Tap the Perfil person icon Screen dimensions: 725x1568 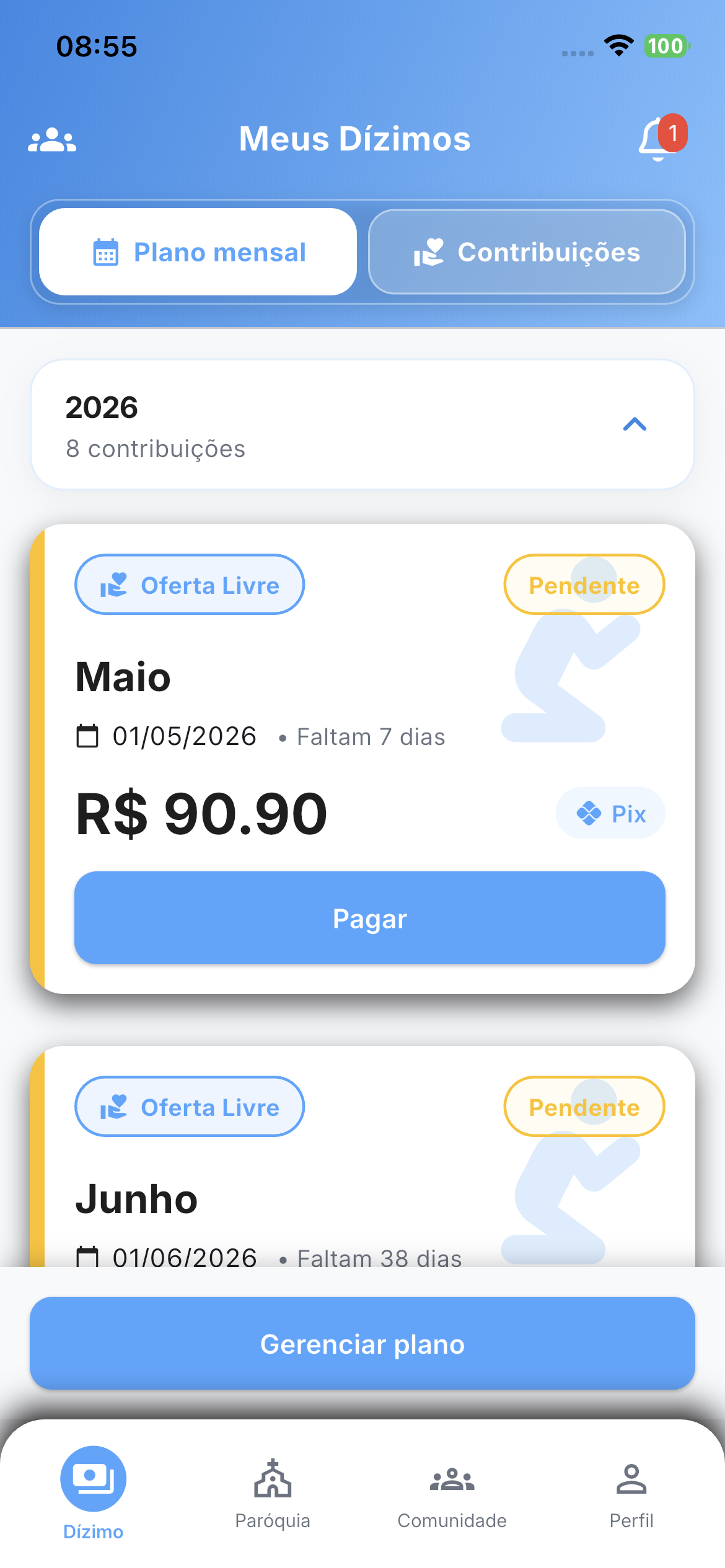click(631, 1480)
